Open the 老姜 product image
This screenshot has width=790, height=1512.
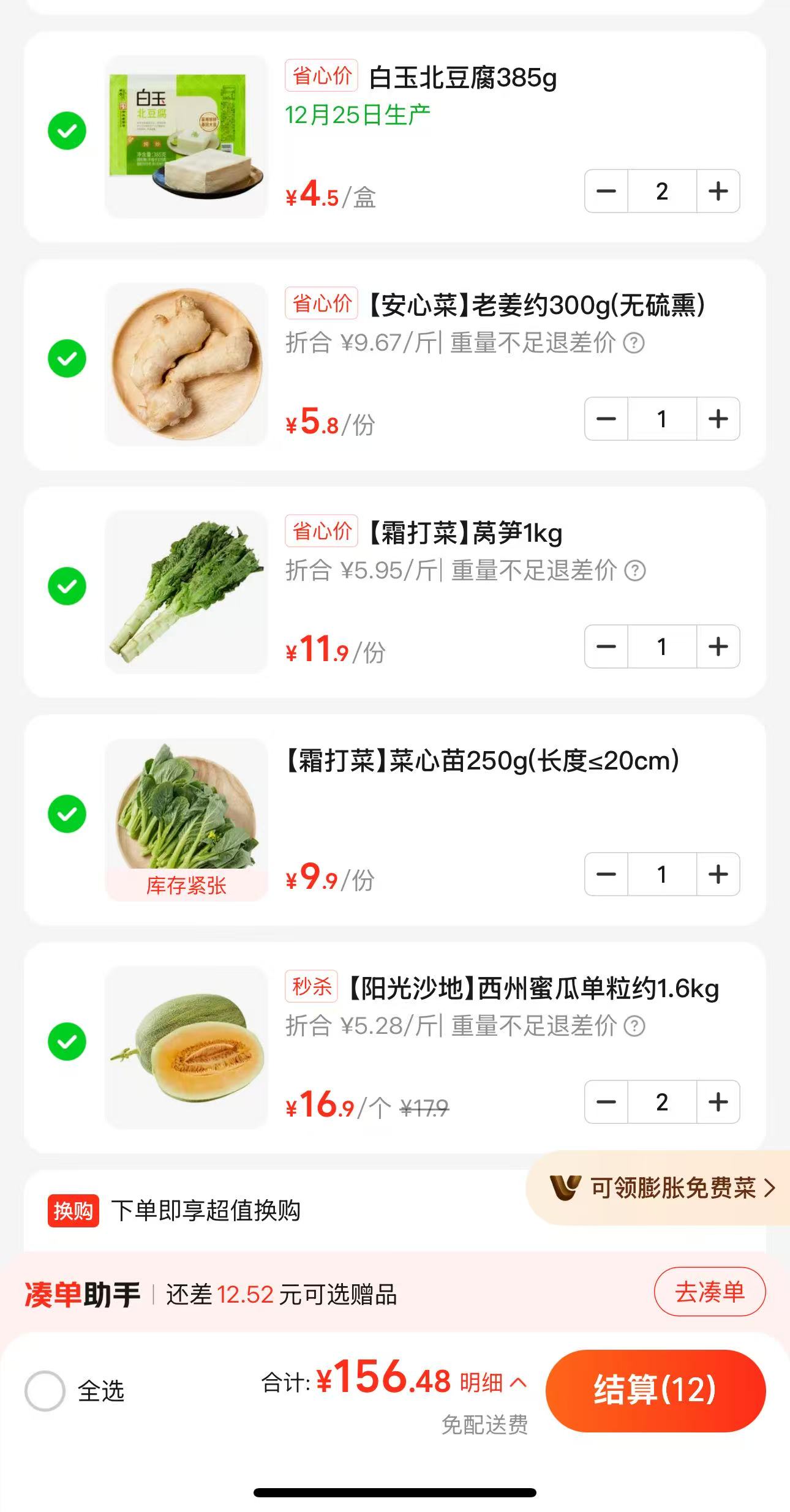pyautogui.click(x=186, y=365)
